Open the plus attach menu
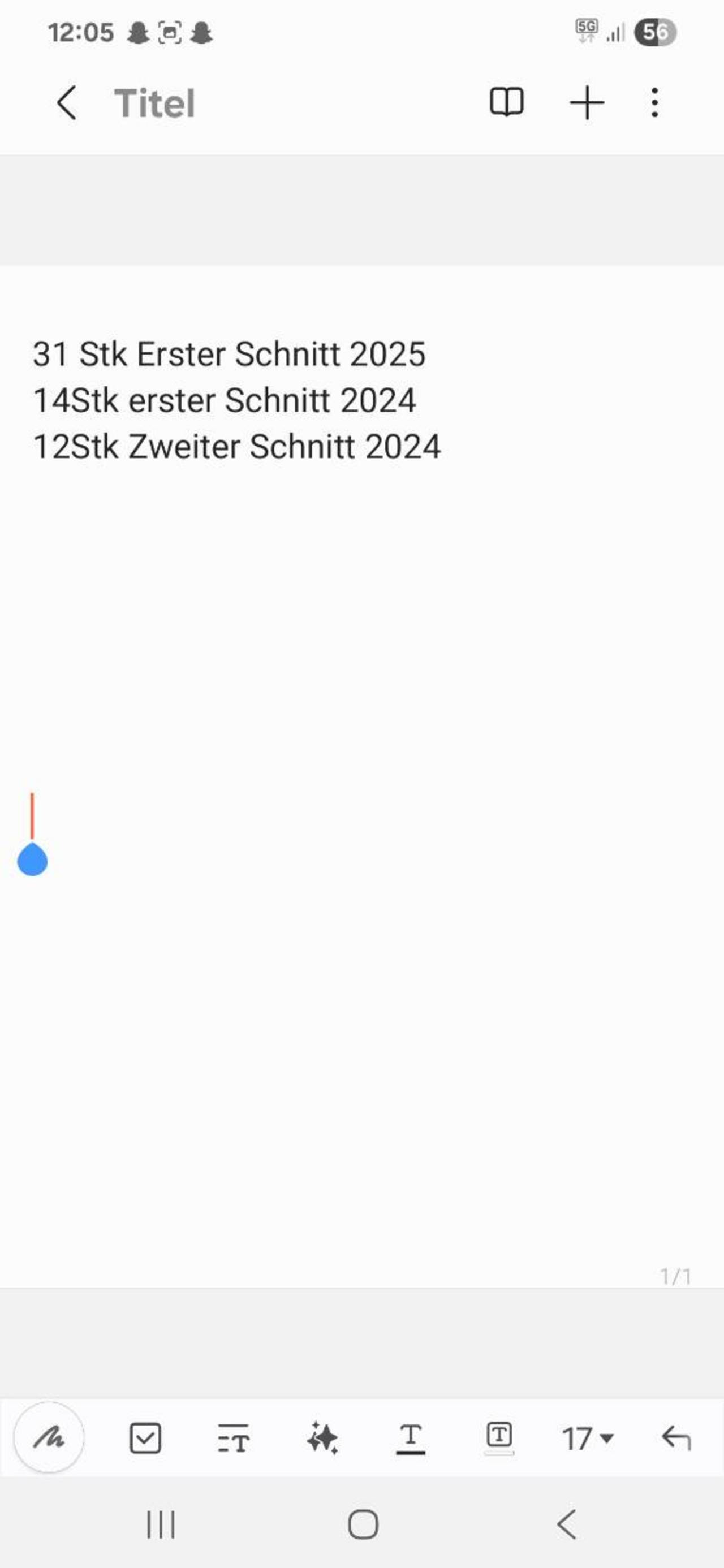 click(587, 102)
